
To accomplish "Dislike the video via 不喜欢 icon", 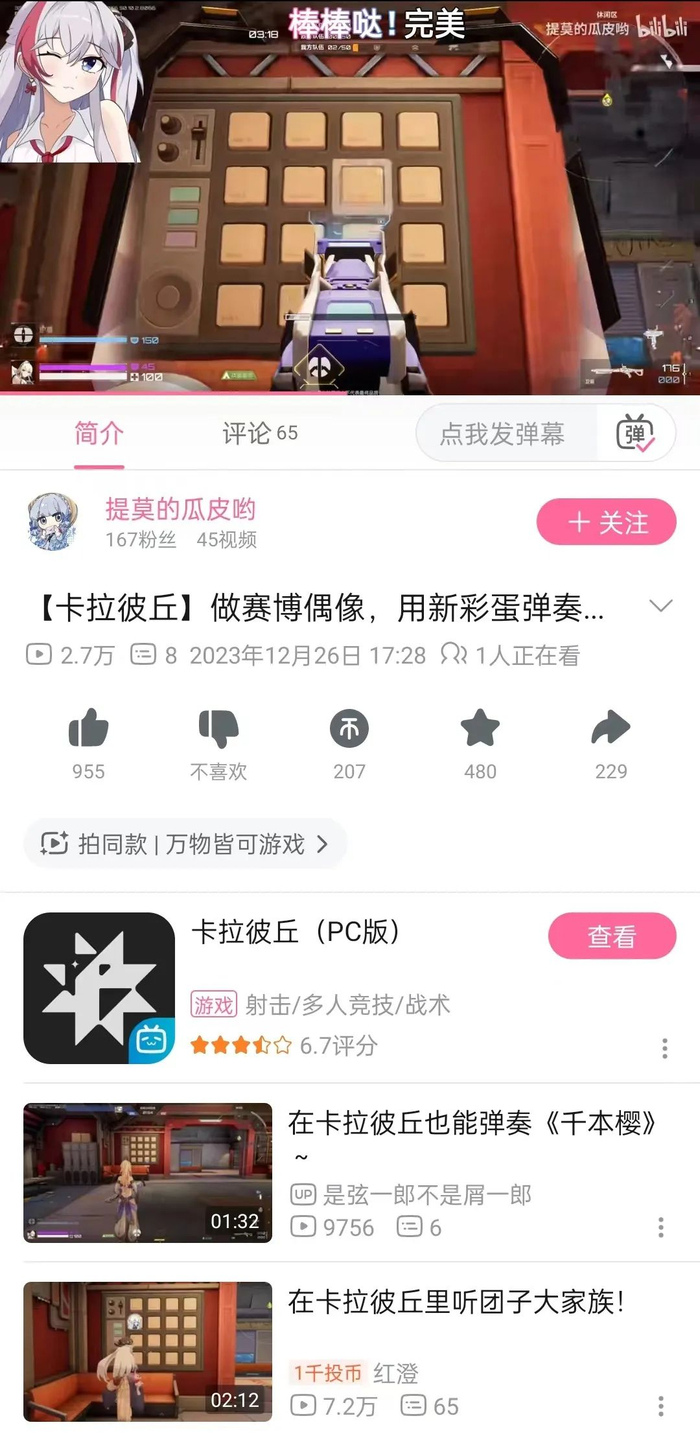I will click(218, 729).
